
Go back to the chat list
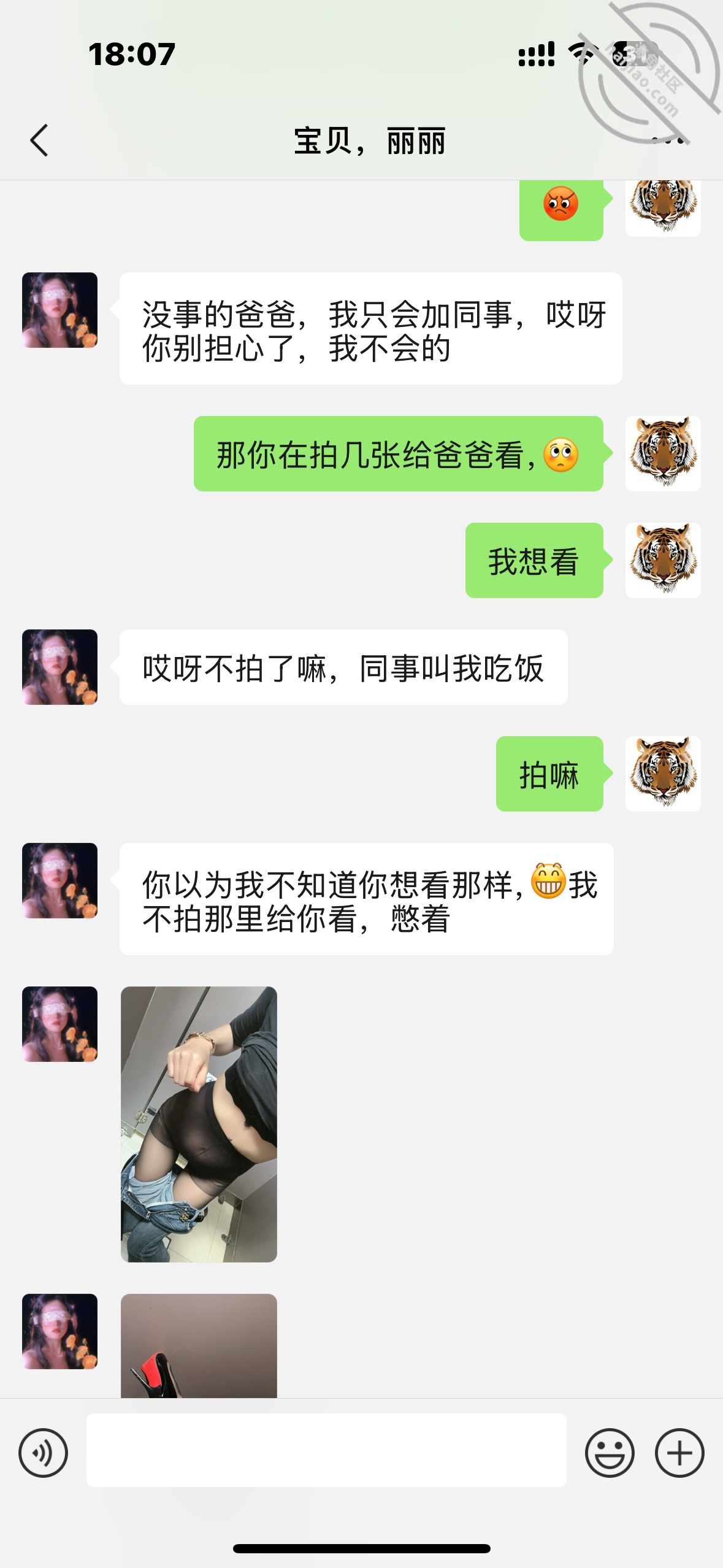tap(39, 140)
